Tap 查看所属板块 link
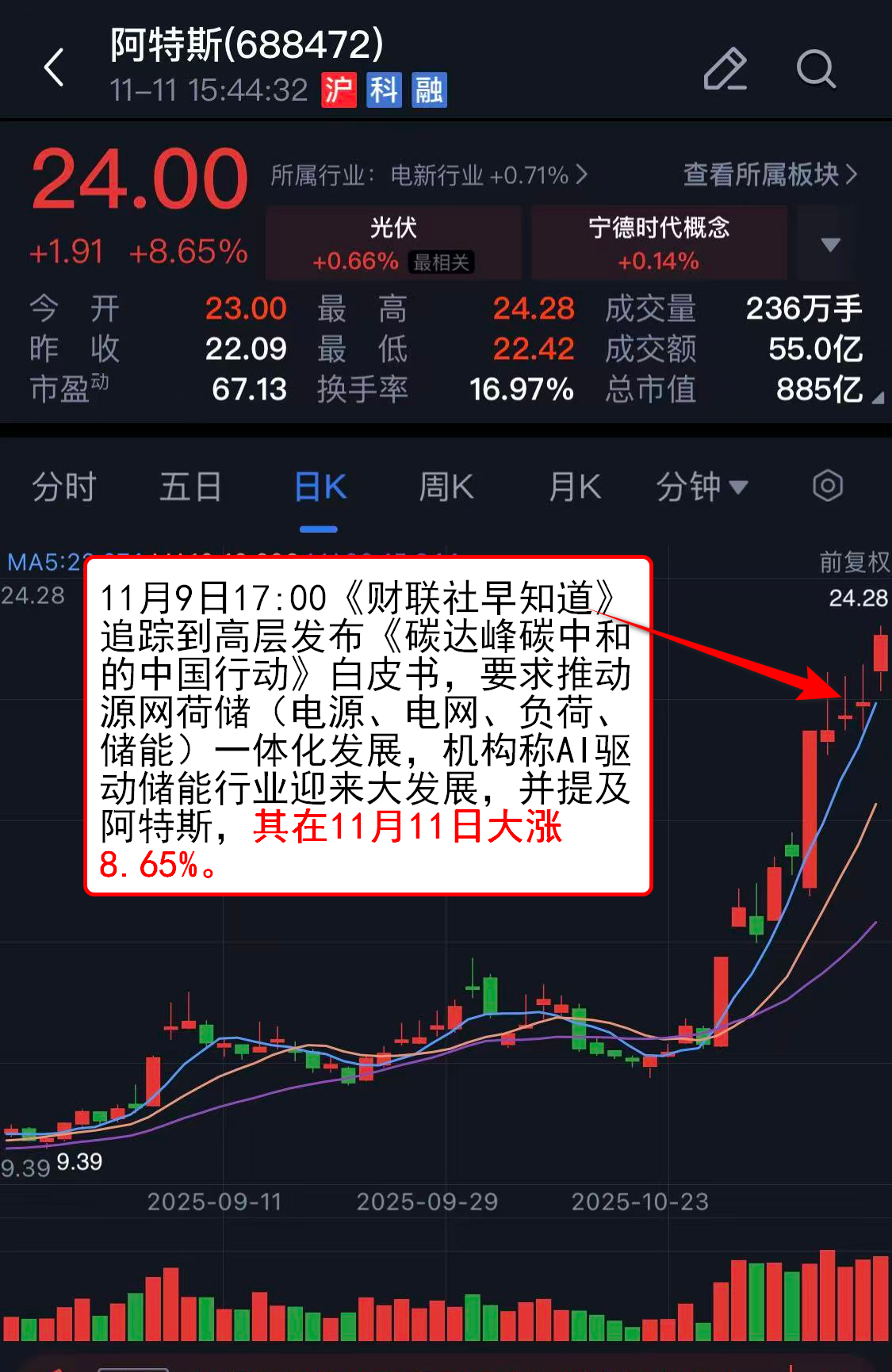 click(769, 174)
